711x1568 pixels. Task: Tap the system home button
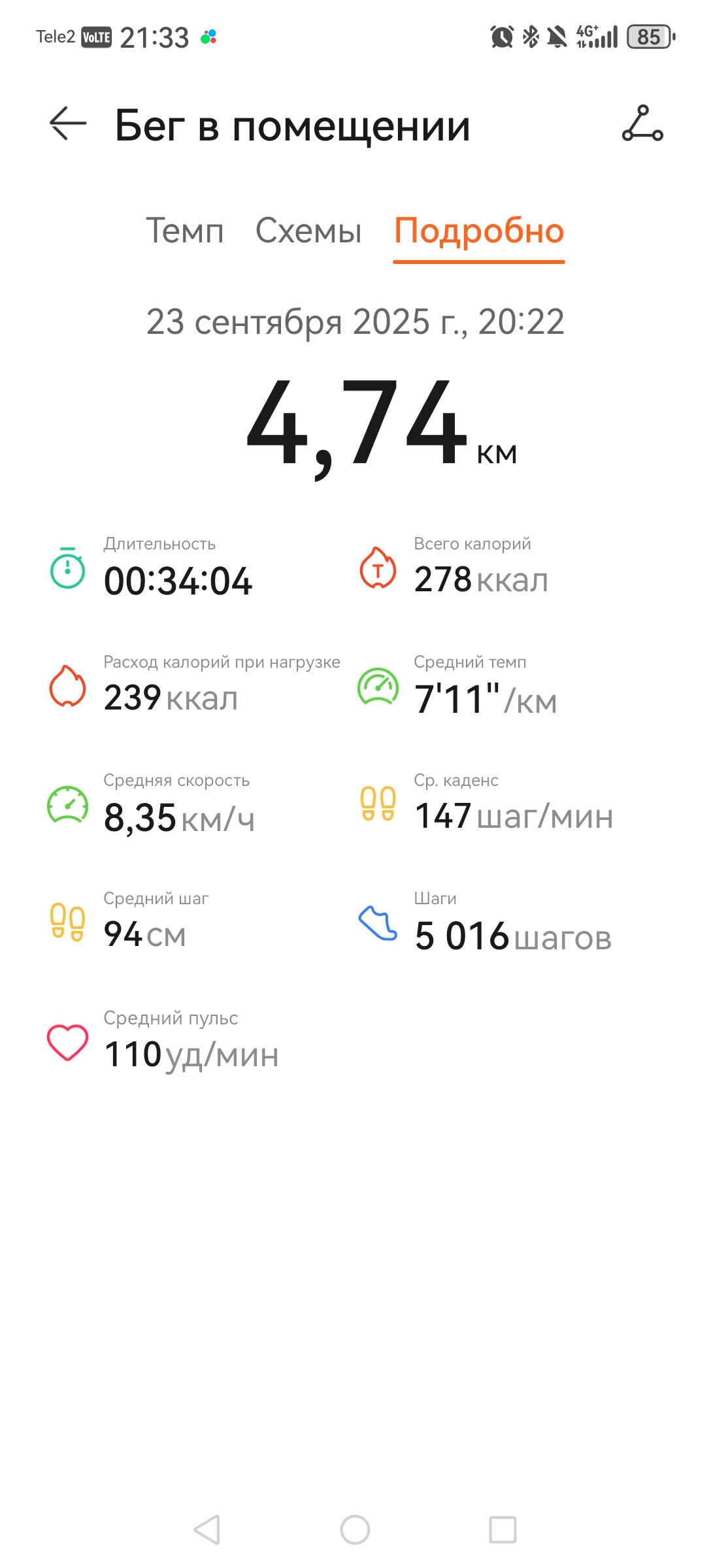(x=355, y=1529)
